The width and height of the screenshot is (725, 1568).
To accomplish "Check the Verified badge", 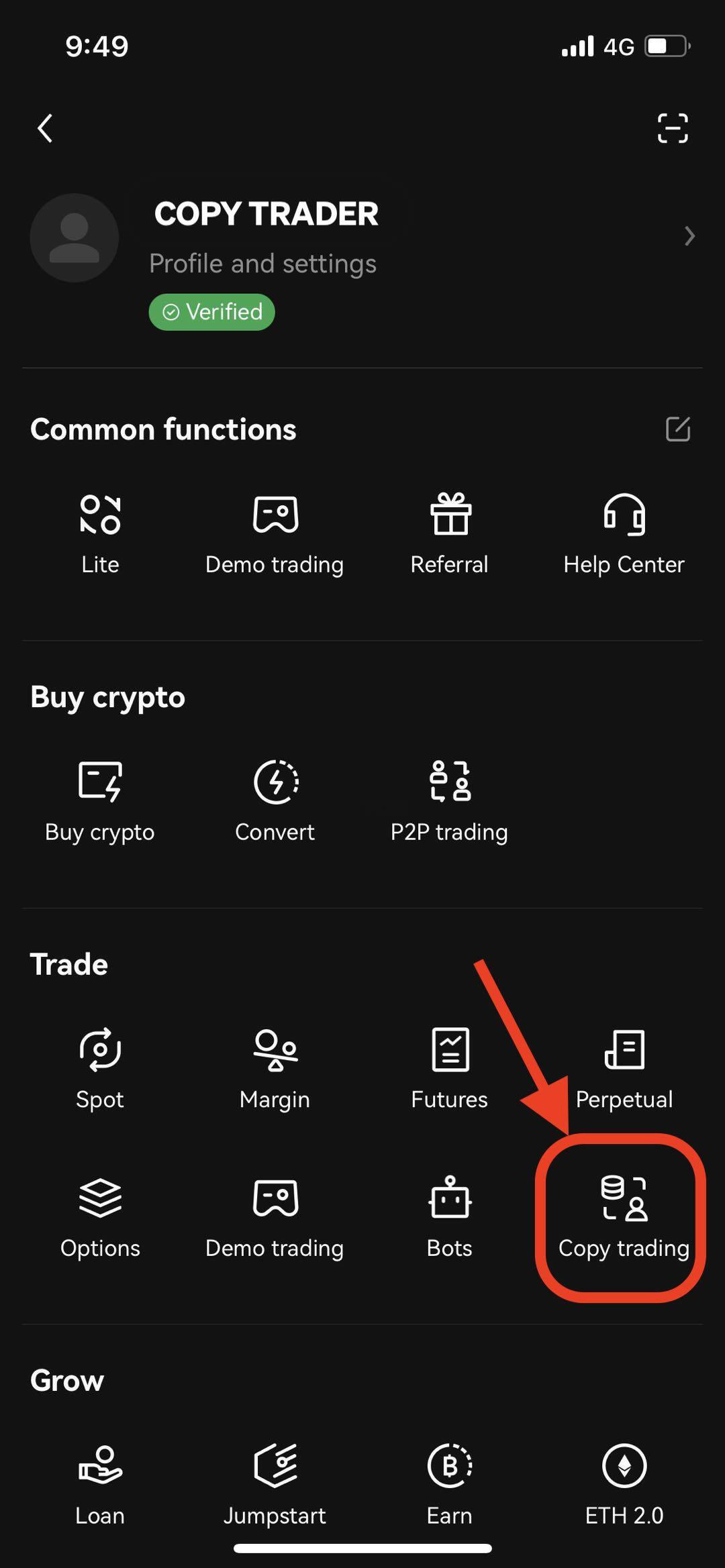I will (211, 311).
